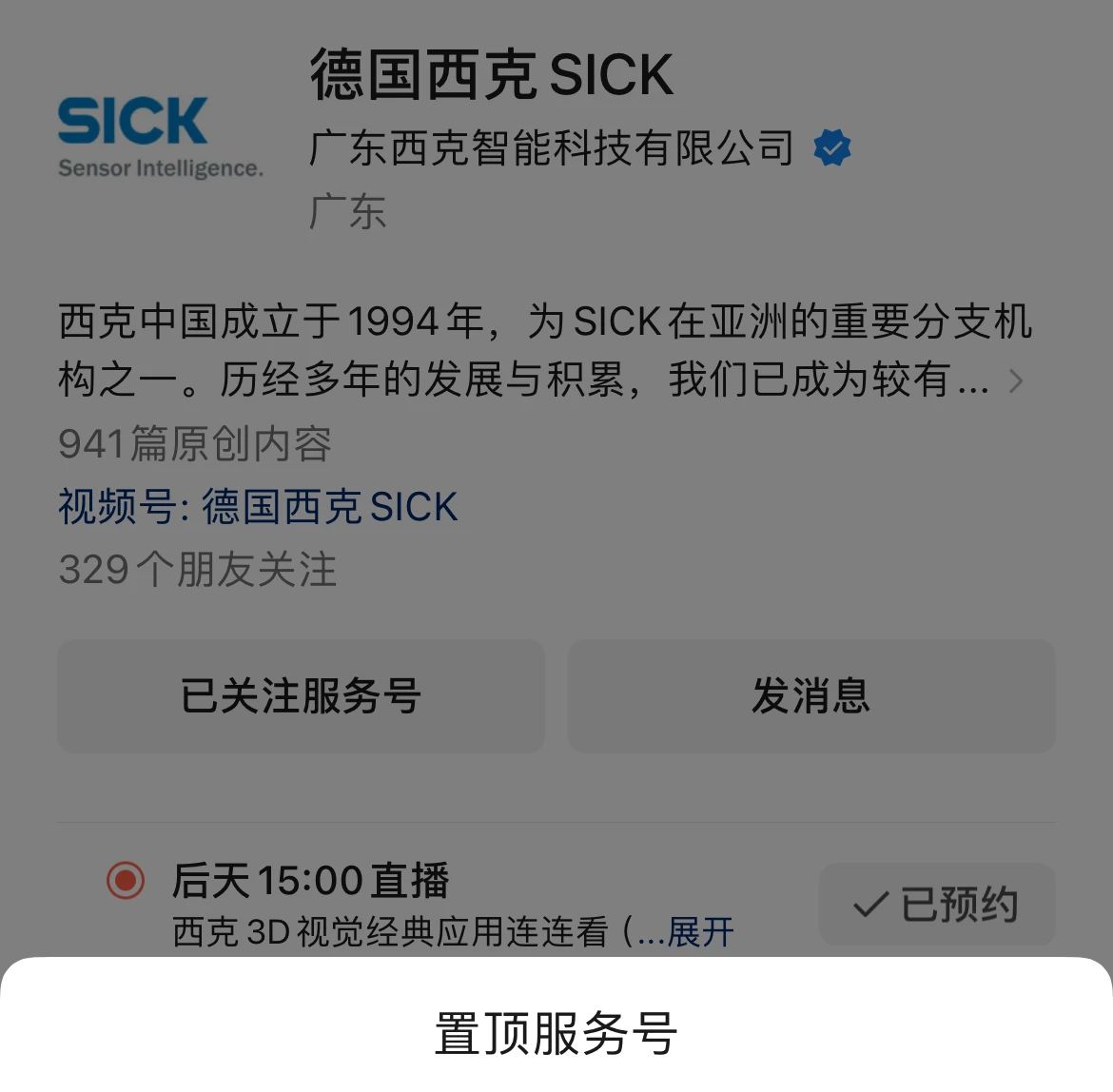
Task: Expand the livestream title with 展开
Action: (x=701, y=932)
